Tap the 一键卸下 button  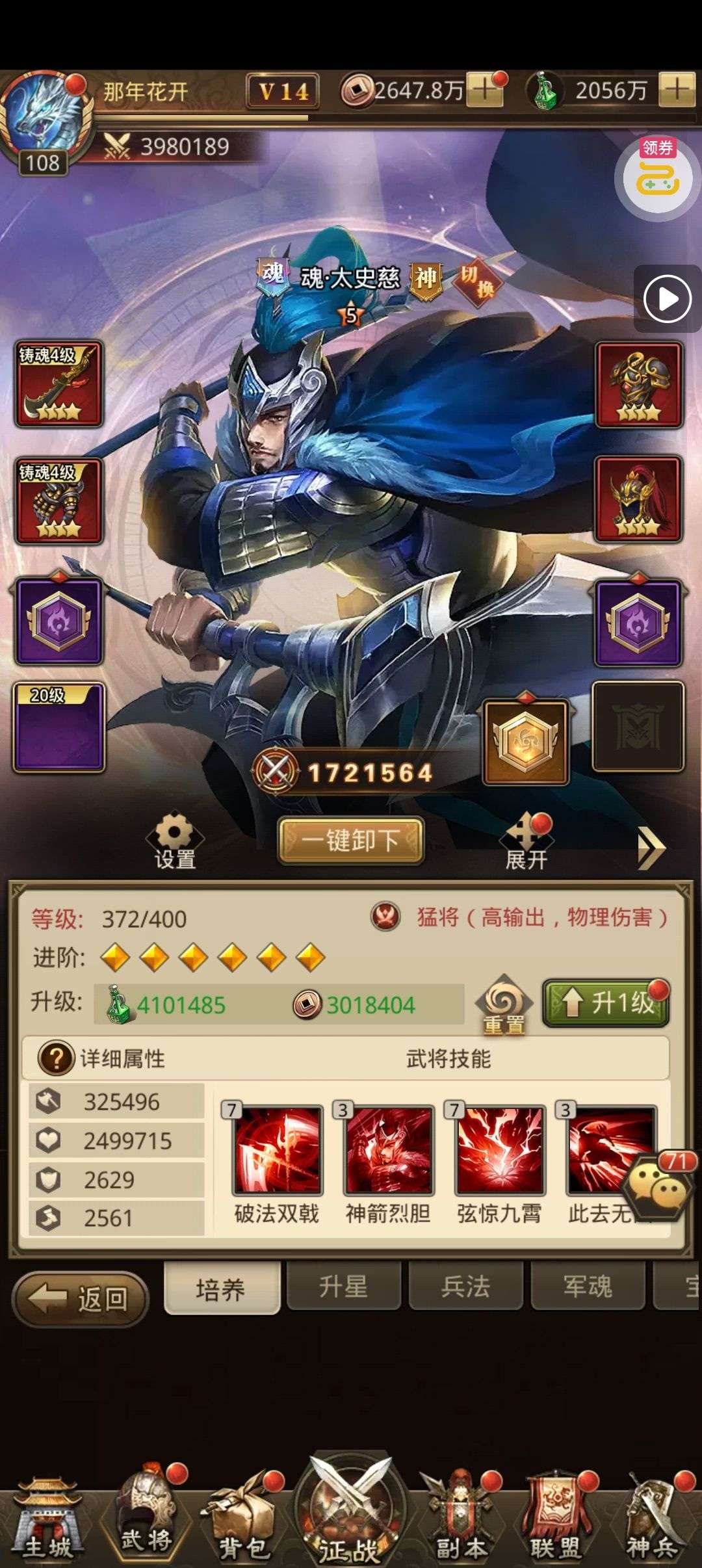click(x=351, y=841)
